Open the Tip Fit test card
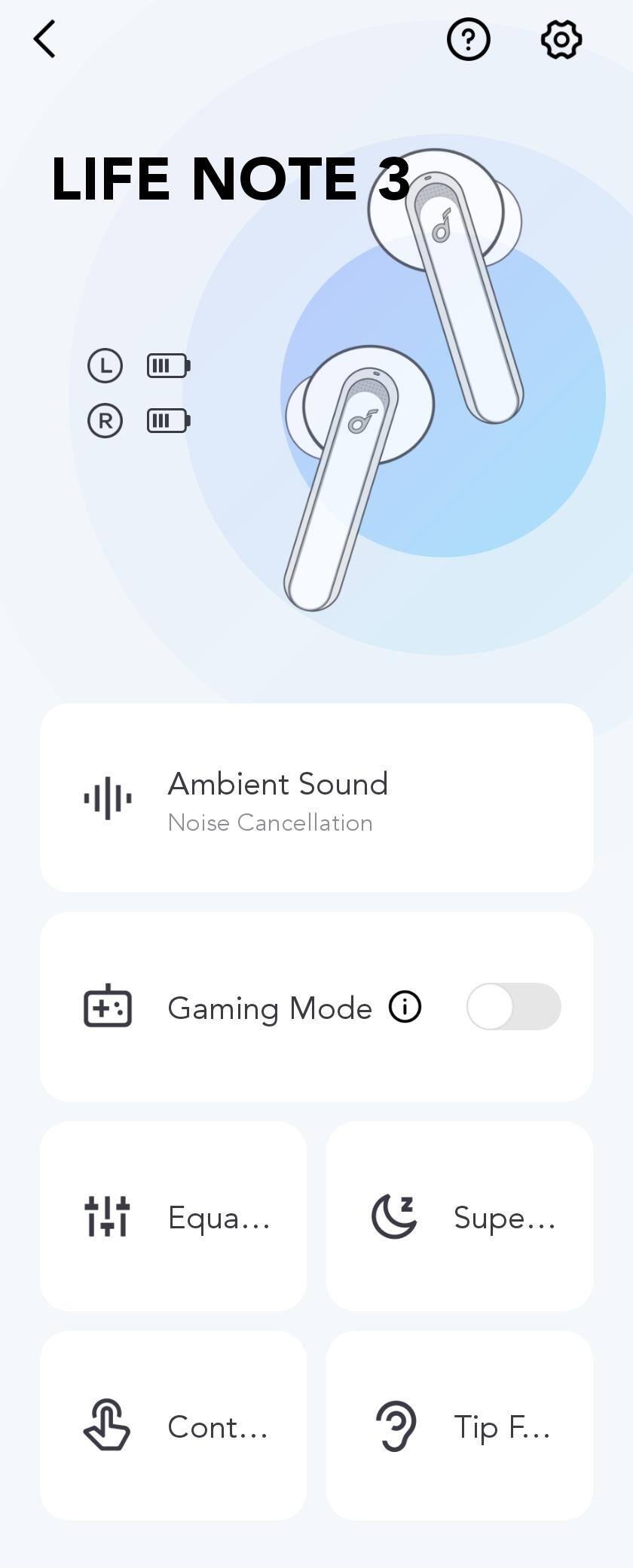Image resolution: width=633 pixels, height=1568 pixels. click(x=460, y=1426)
